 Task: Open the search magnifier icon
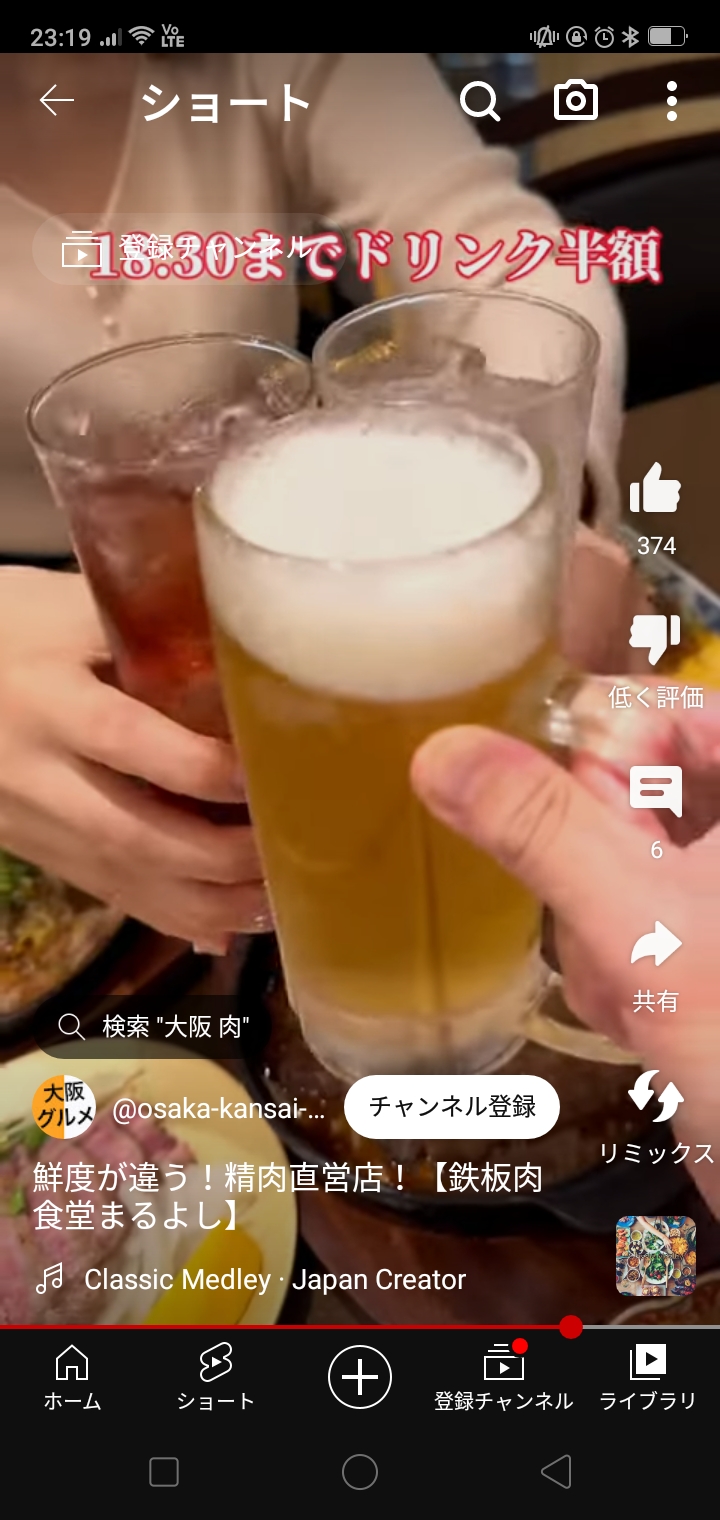tap(480, 101)
